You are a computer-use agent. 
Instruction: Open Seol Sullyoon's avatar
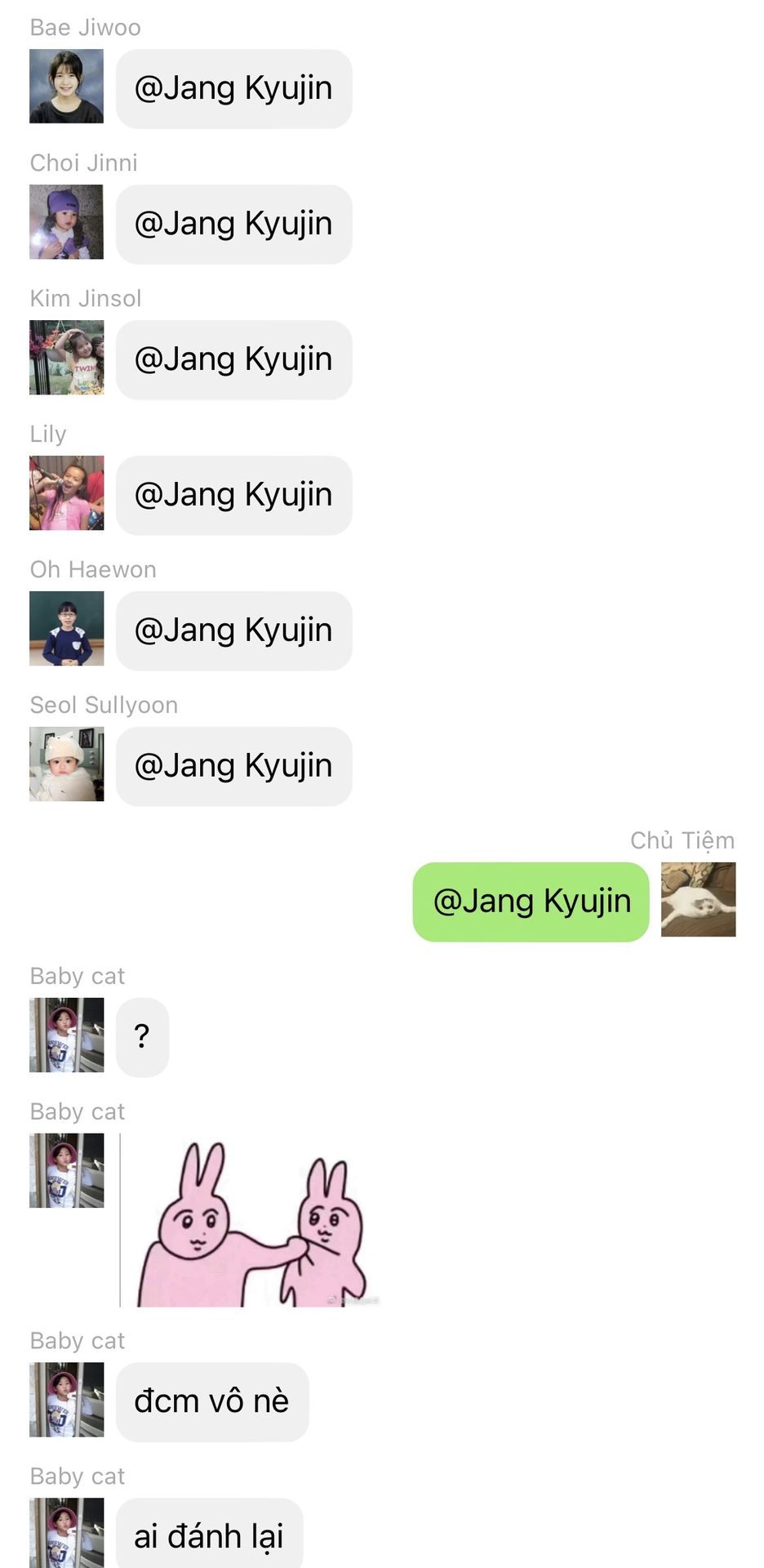click(x=66, y=764)
